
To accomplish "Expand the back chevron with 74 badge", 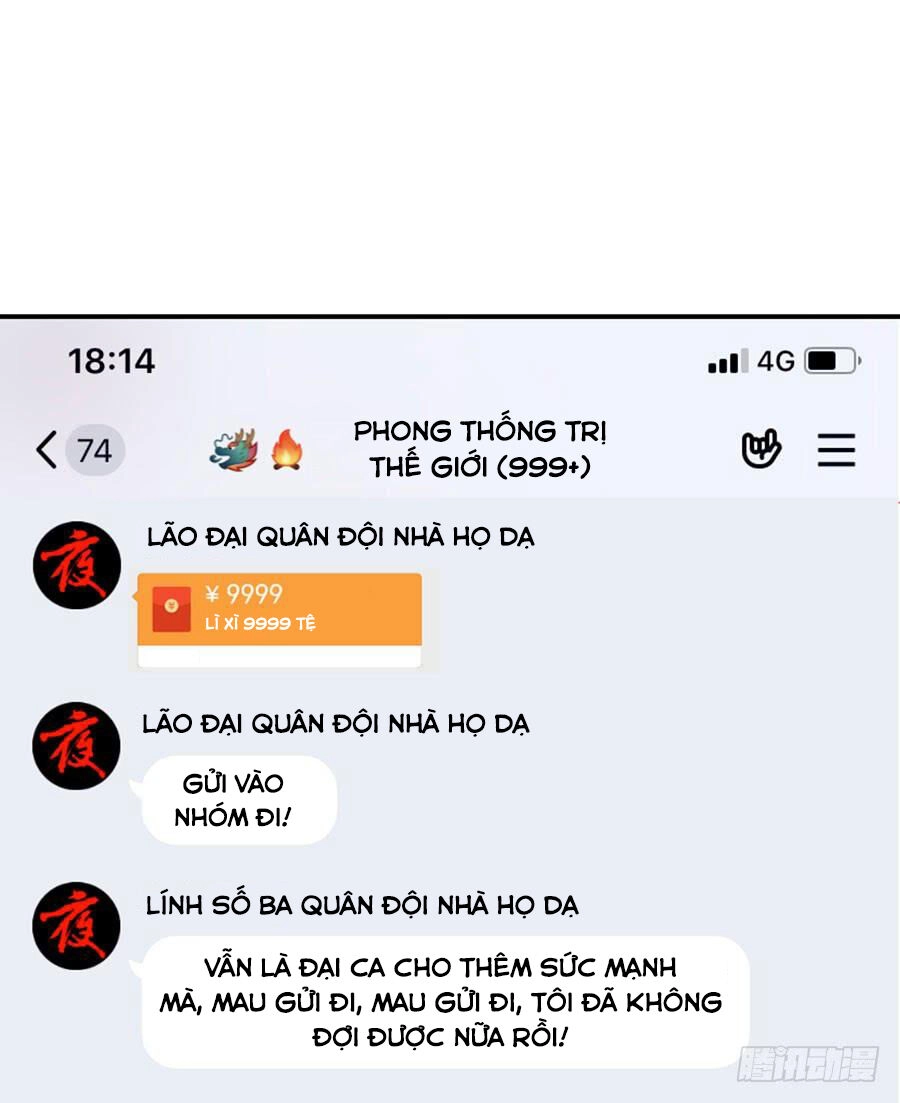I will [47, 450].
